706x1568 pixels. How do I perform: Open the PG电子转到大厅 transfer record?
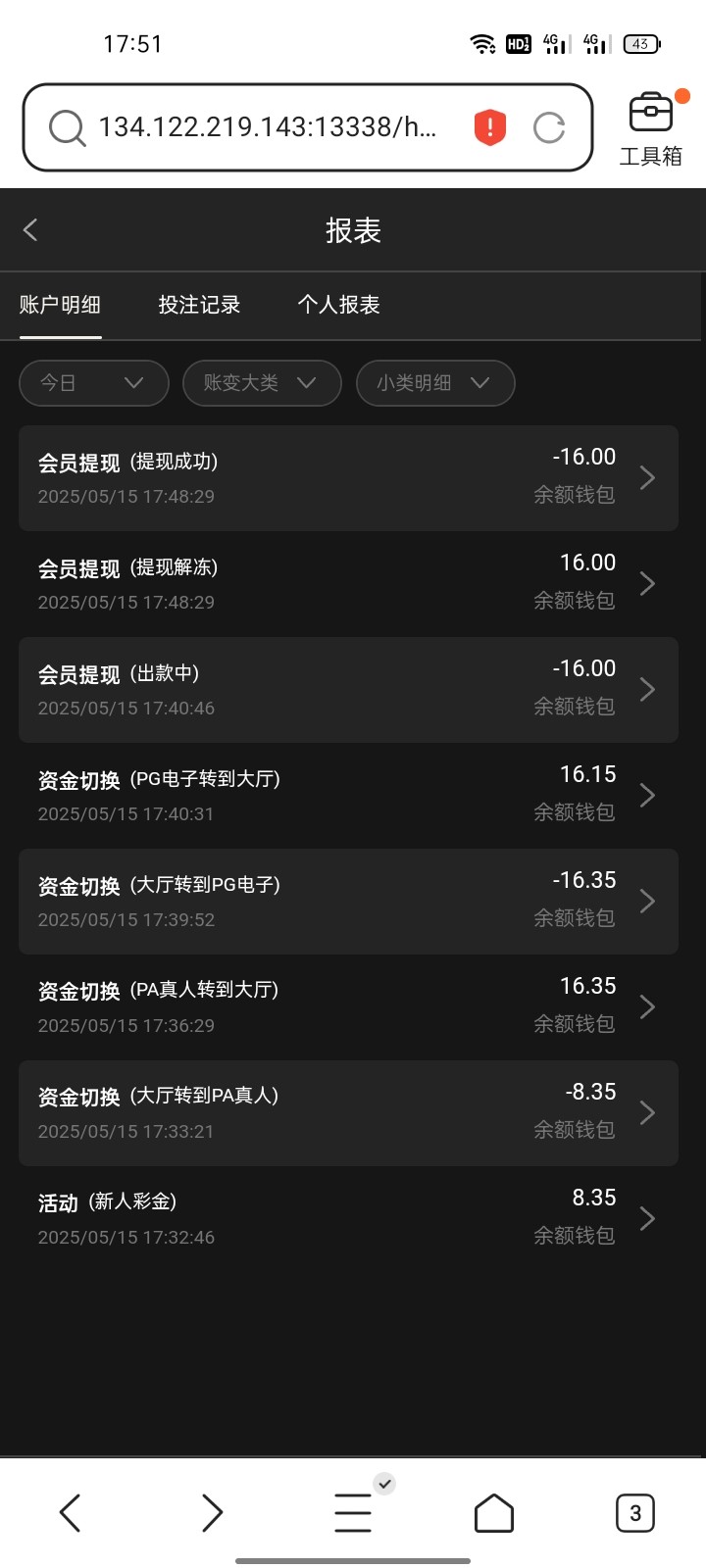coord(348,796)
